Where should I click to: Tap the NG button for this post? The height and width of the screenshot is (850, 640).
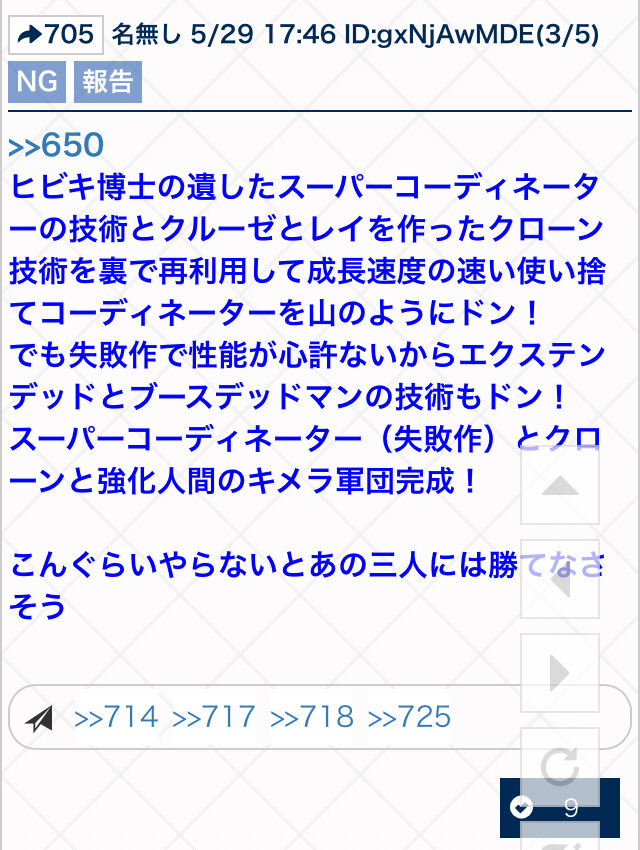(x=37, y=82)
